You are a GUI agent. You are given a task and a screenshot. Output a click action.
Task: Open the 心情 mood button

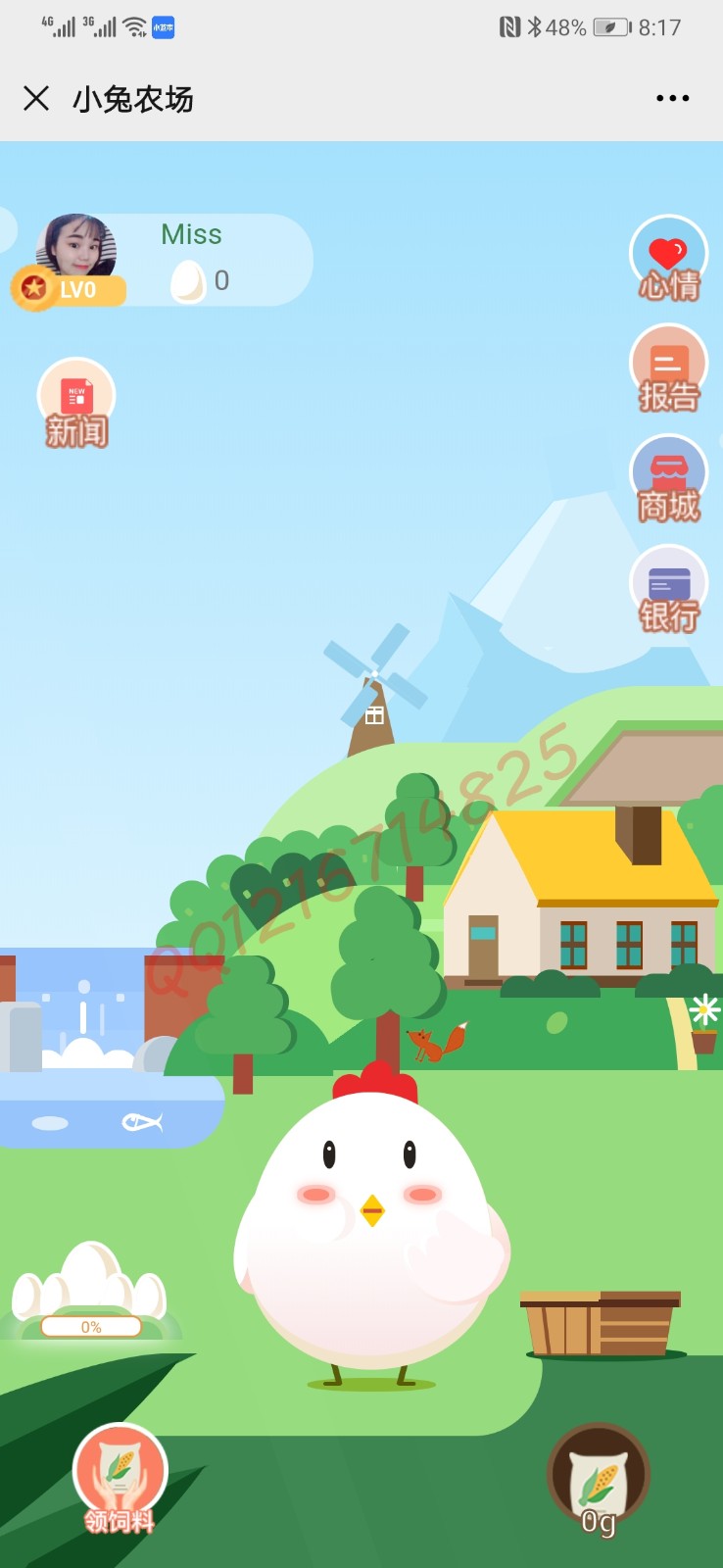[x=669, y=258]
